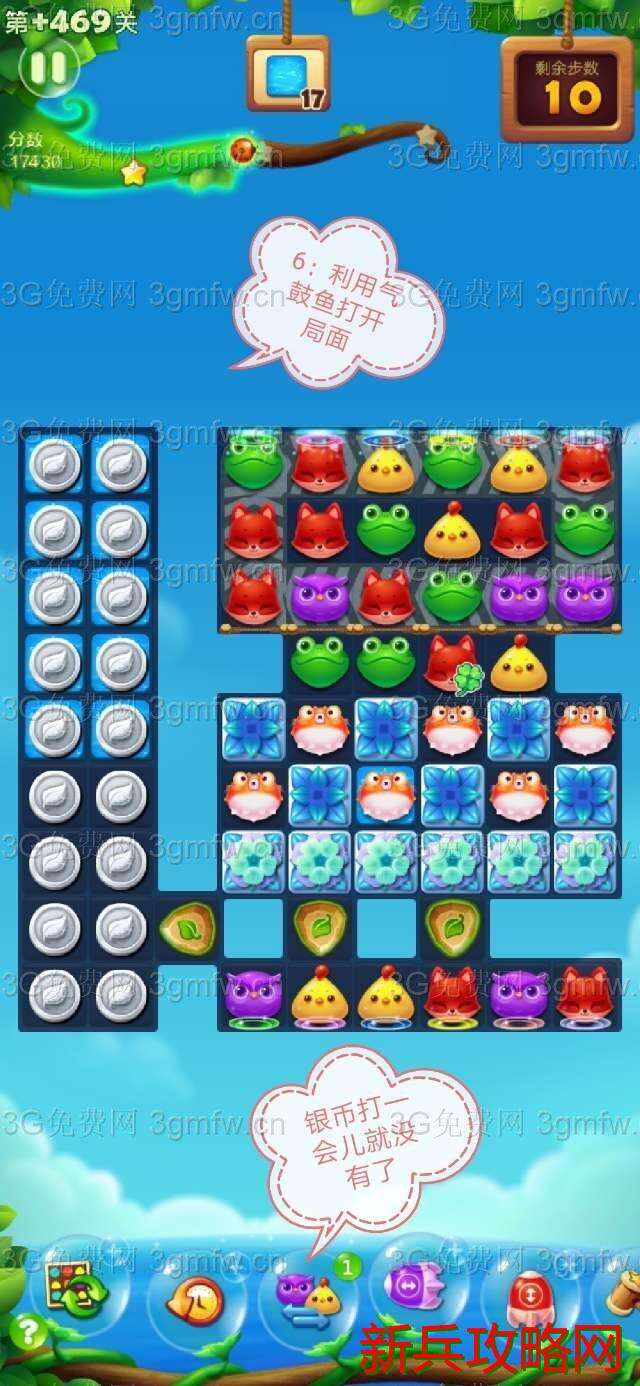
Task: Open the question mark help icon
Action: pos(27,1332)
